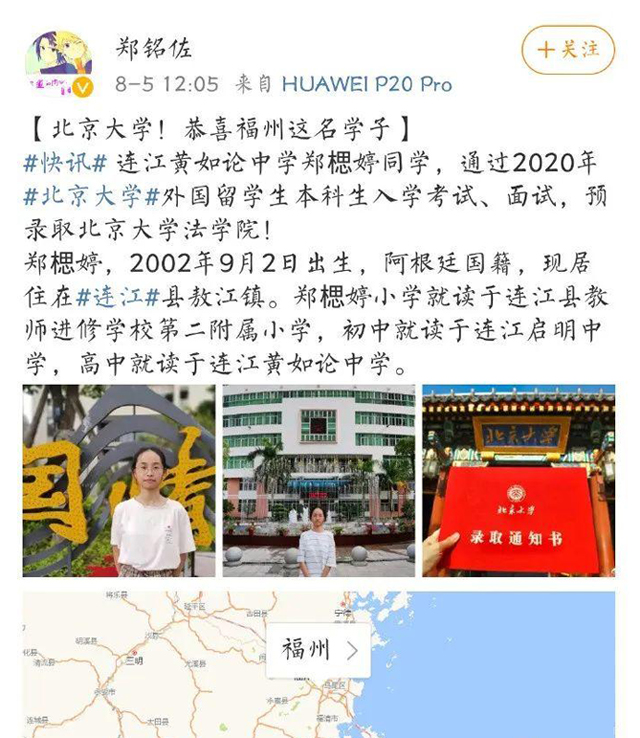View the red admission notice photo
Screen dimensions: 640x738
(x=518, y=481)
